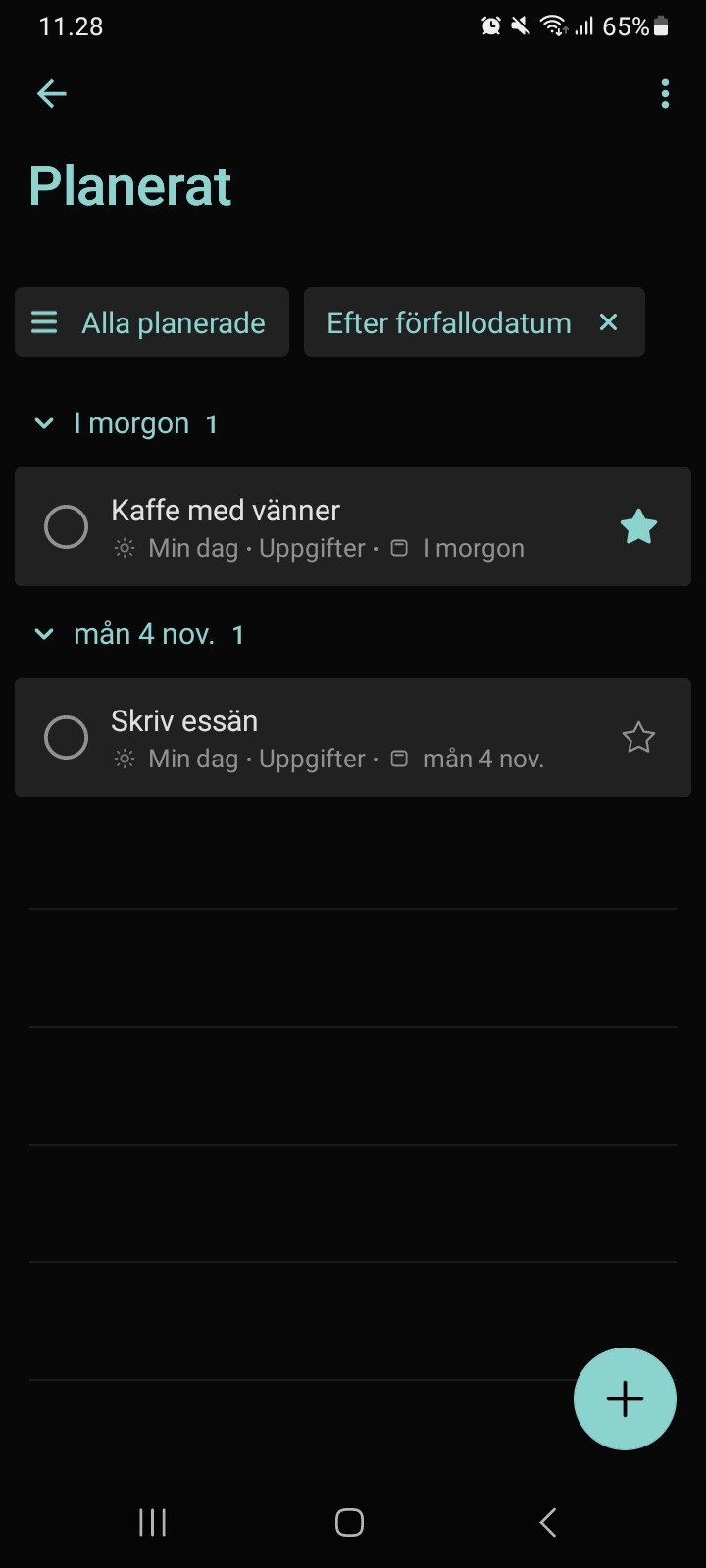Remove the Efter förfallodatum sorting
706x1568 pixels.
click(609, 322)
